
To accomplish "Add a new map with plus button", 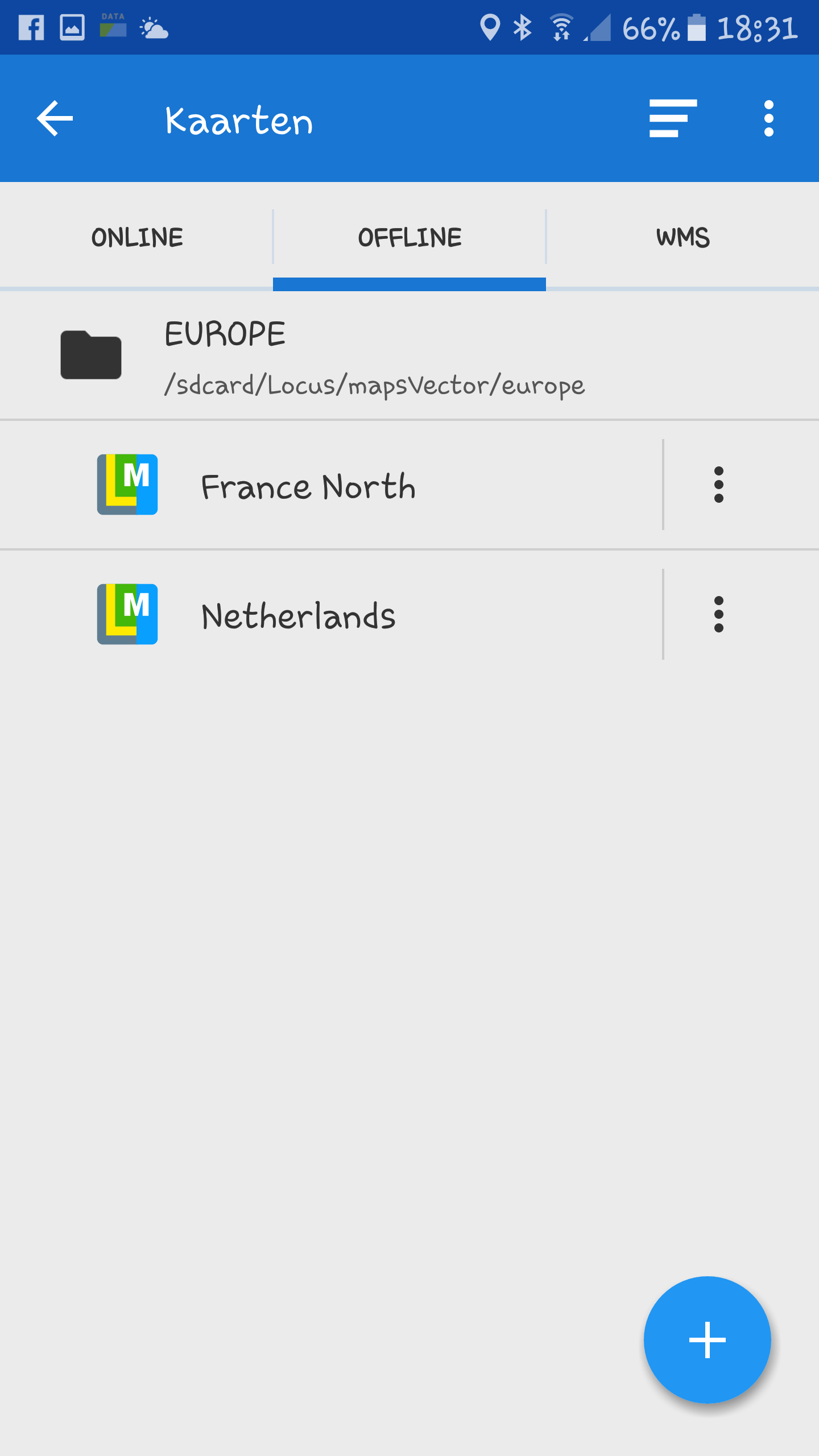I will point(707,1339).
